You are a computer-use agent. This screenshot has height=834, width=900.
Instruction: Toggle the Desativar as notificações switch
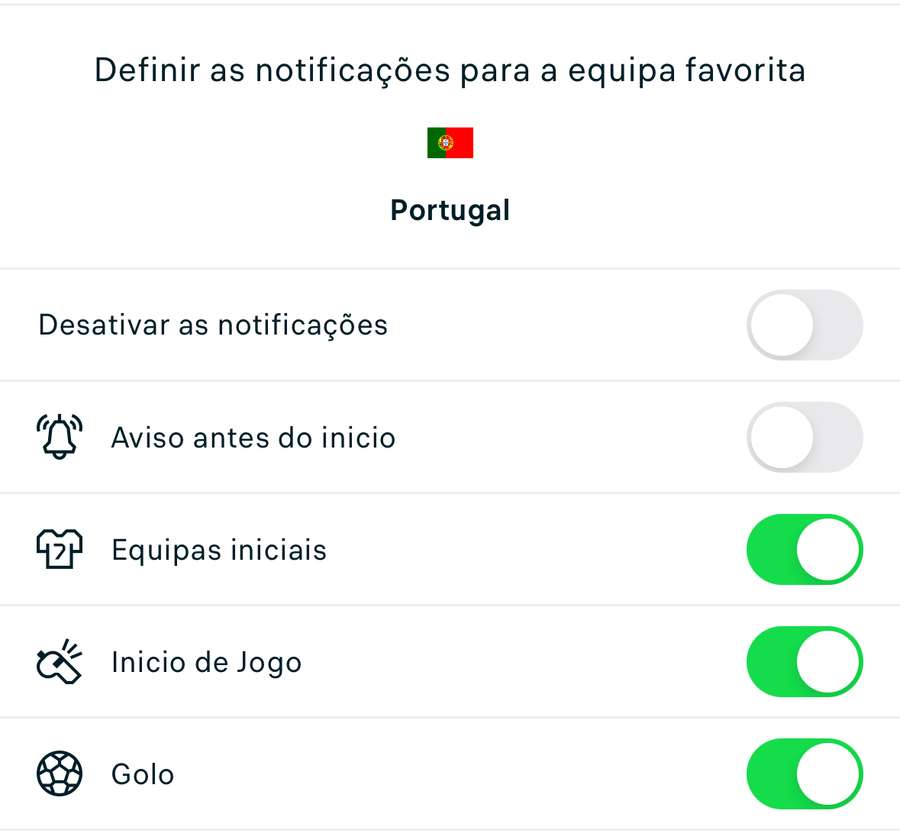click(x=804, y=325)
